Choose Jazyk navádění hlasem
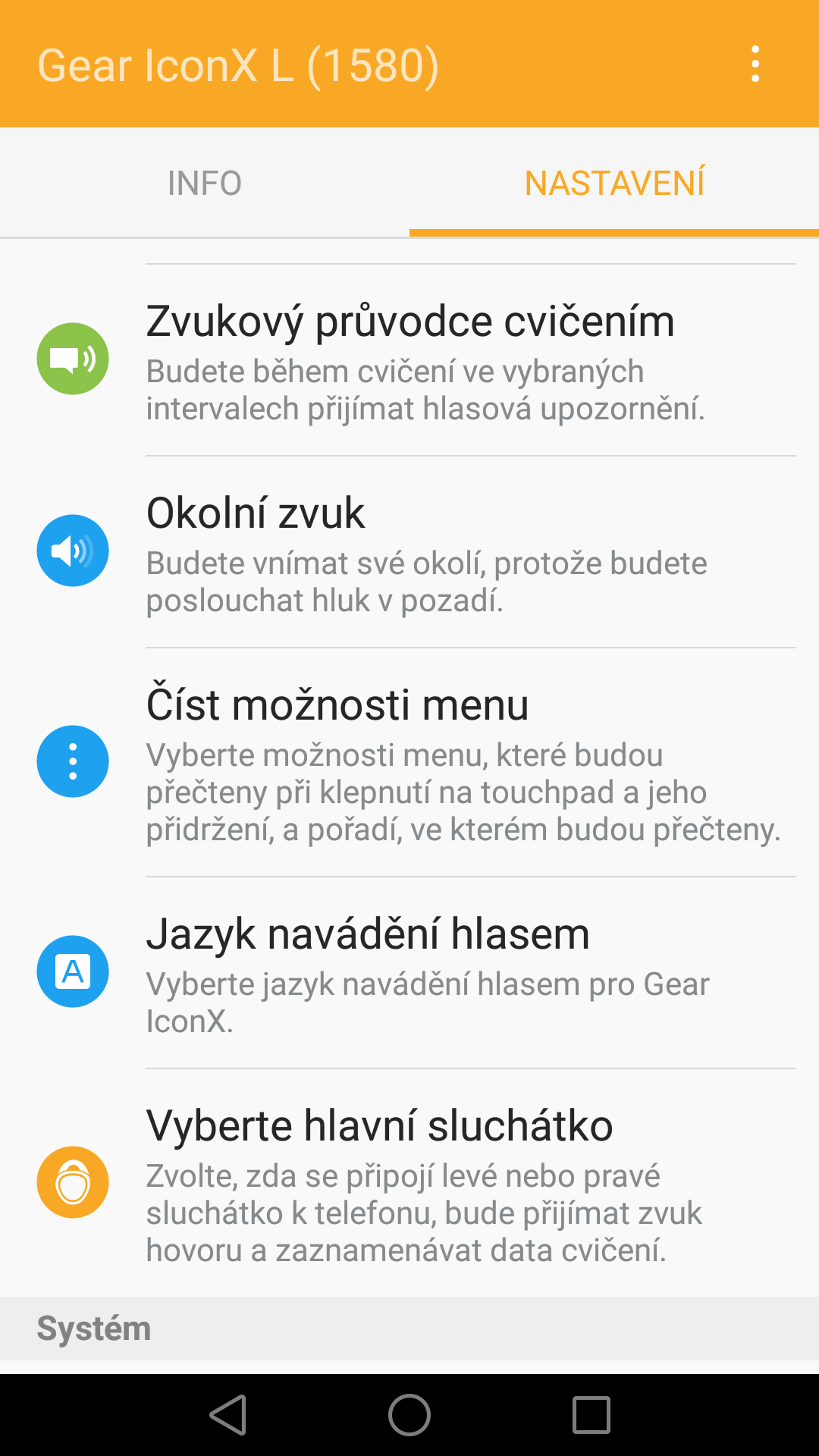The image size is (819, 1456). pos(409,973)
